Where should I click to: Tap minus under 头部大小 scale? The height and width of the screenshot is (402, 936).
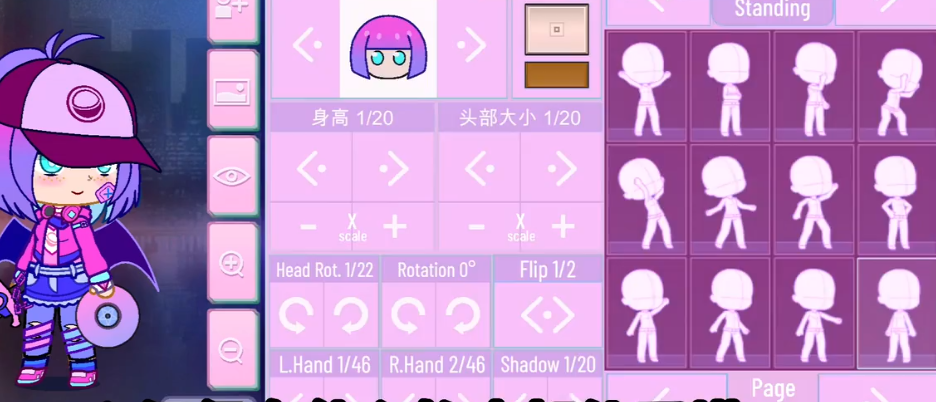[476, 227]
